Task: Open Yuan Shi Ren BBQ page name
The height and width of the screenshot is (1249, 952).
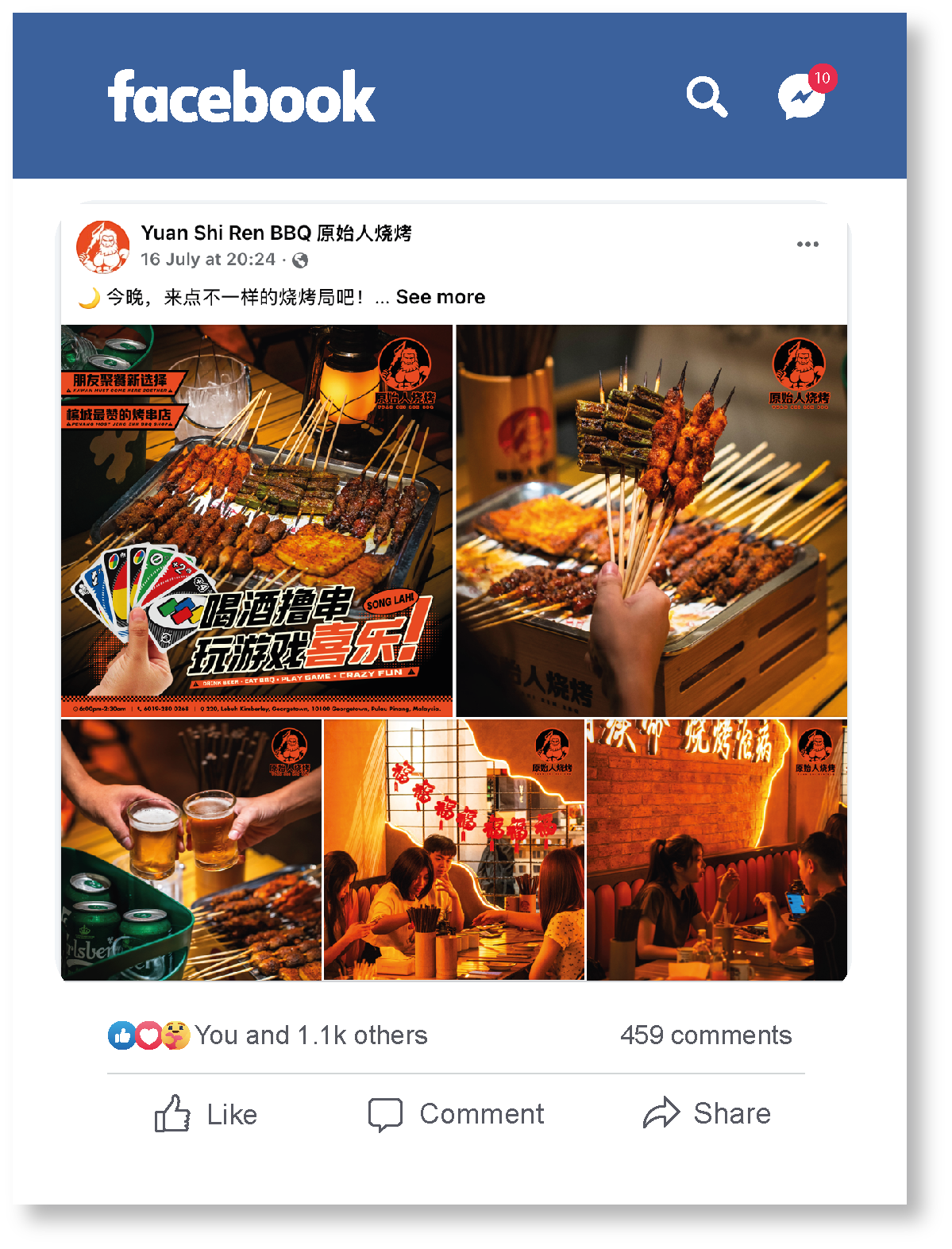Action: [276, 233]
